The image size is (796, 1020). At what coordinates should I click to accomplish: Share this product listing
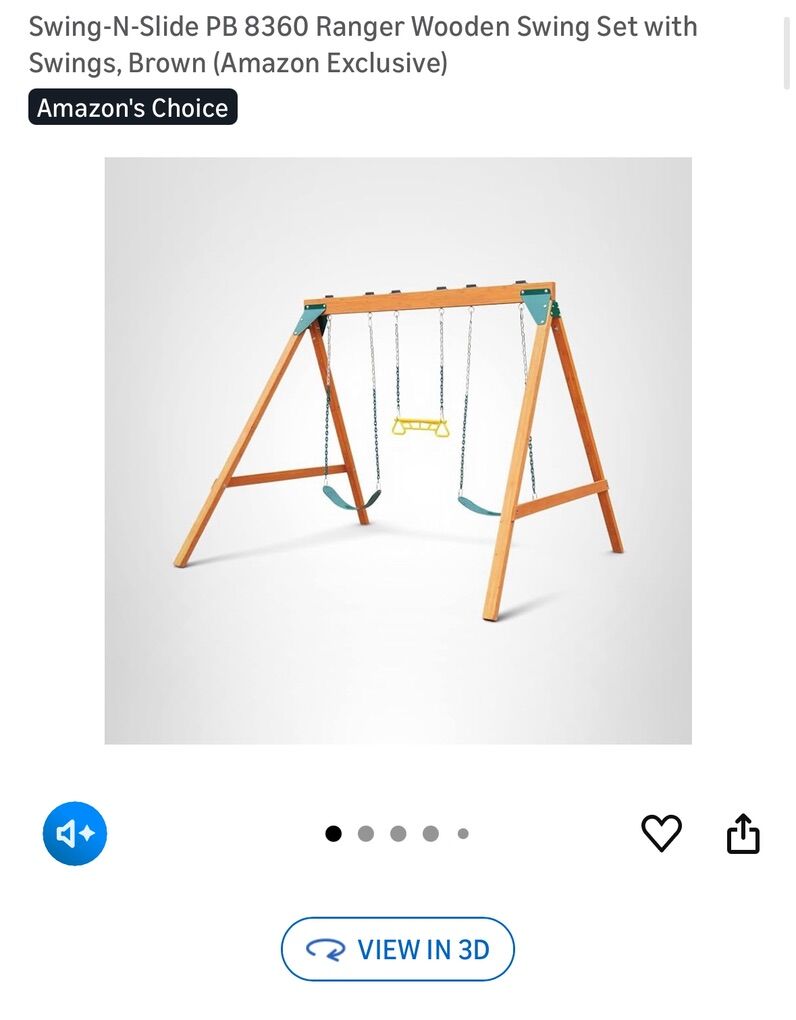[x=743, y=833]
